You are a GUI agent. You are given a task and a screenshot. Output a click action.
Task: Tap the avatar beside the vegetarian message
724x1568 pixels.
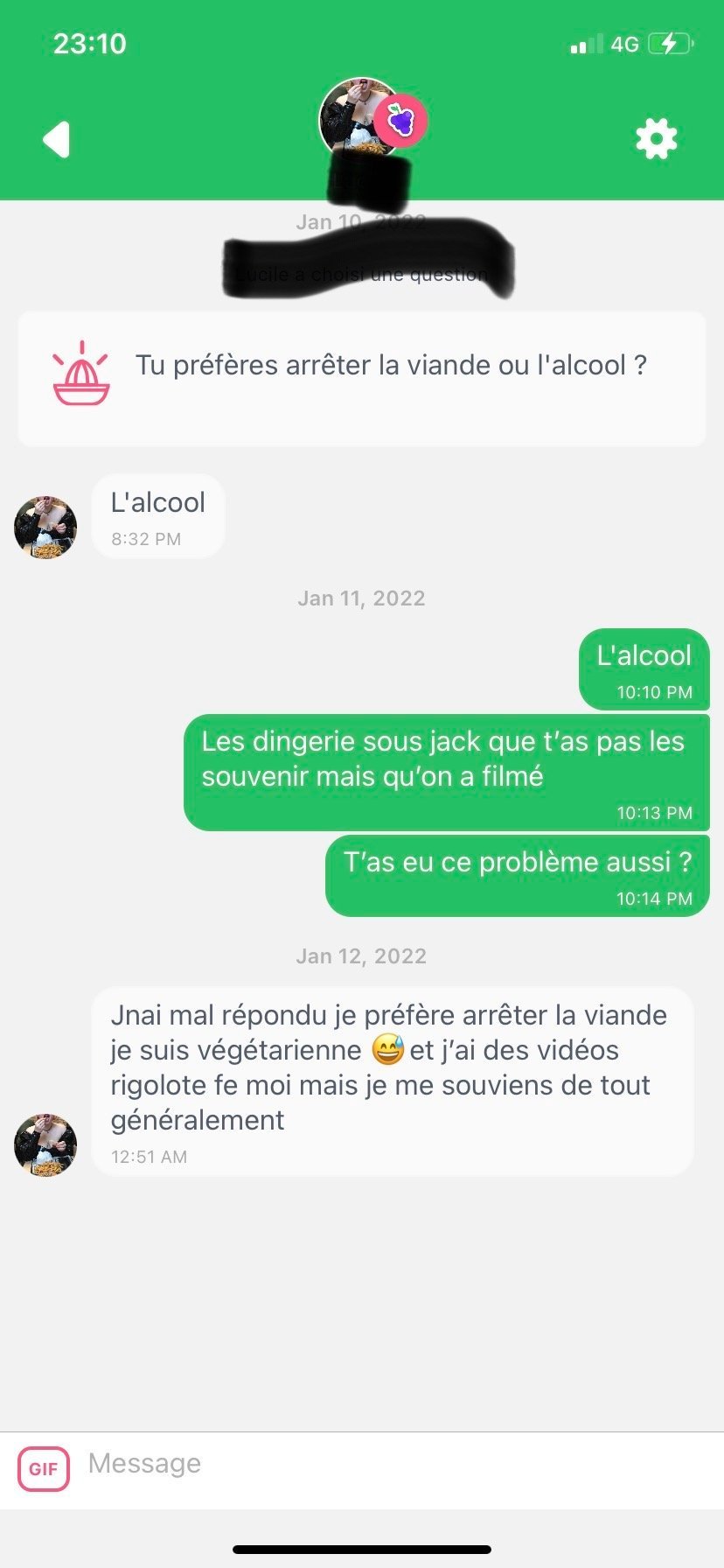pos(45,1144)
